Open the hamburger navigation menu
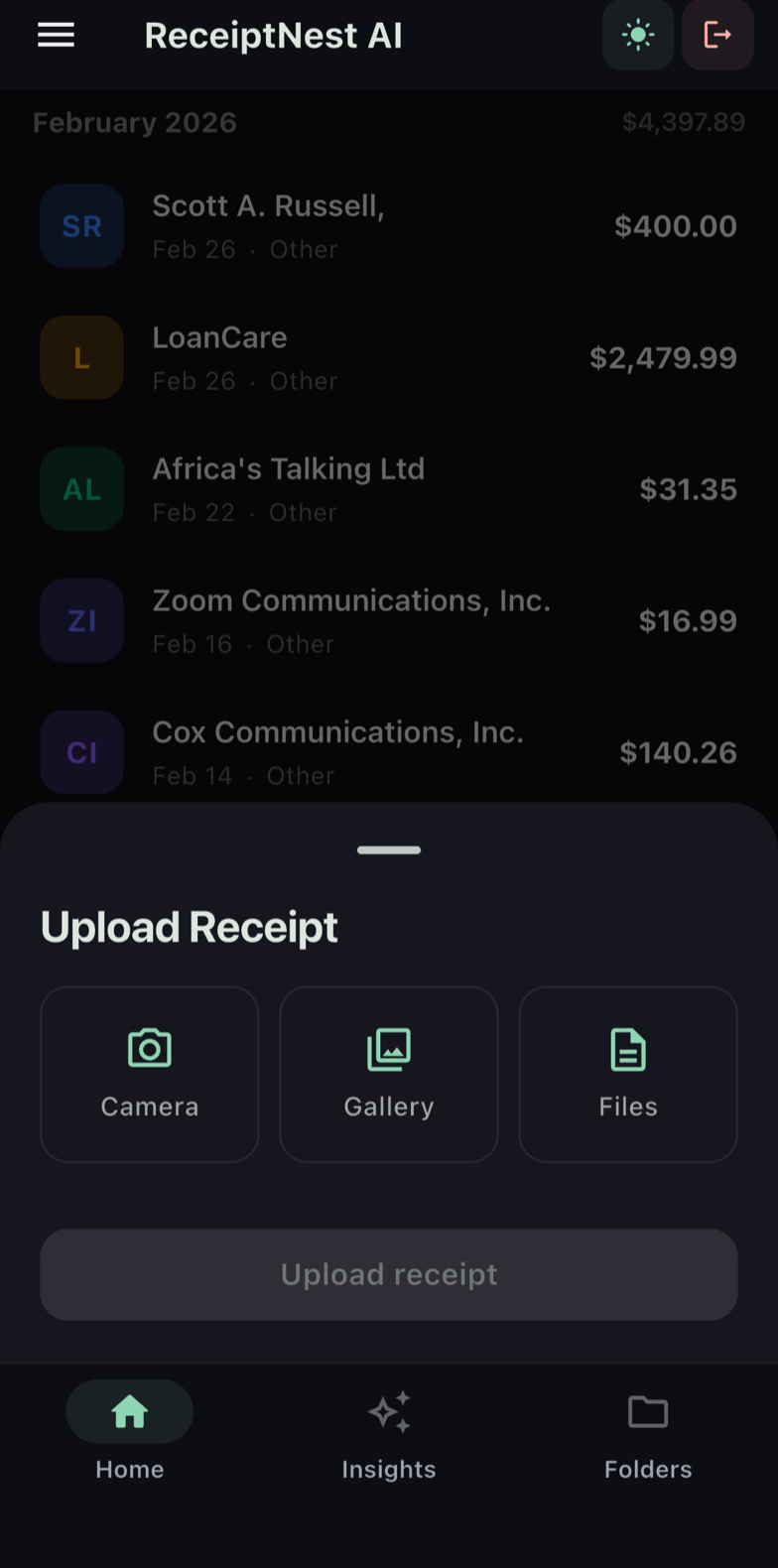The image size is (778, 1568). tap(56, 35)
